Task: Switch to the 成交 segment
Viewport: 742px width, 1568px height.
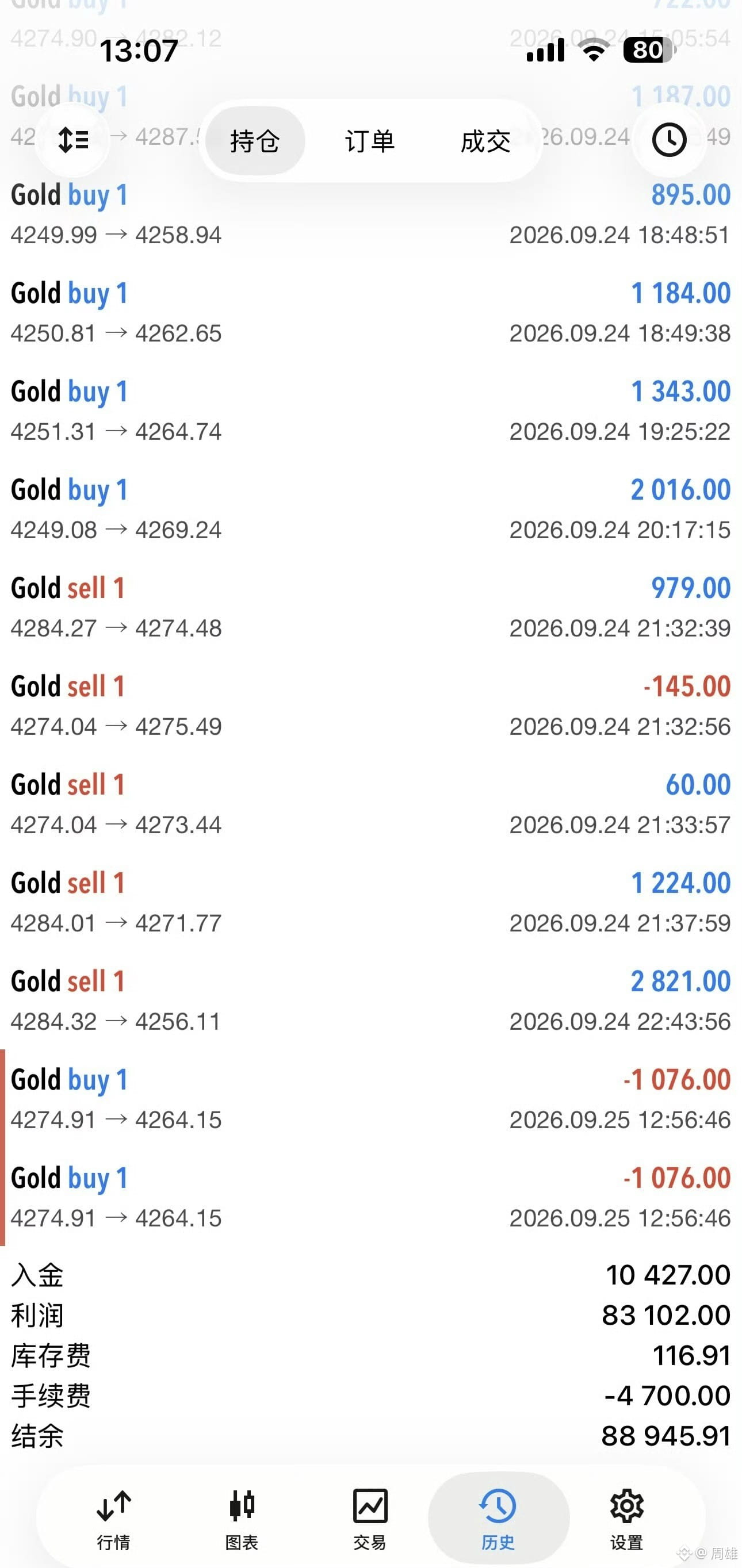Action: (x=485, y=141)
